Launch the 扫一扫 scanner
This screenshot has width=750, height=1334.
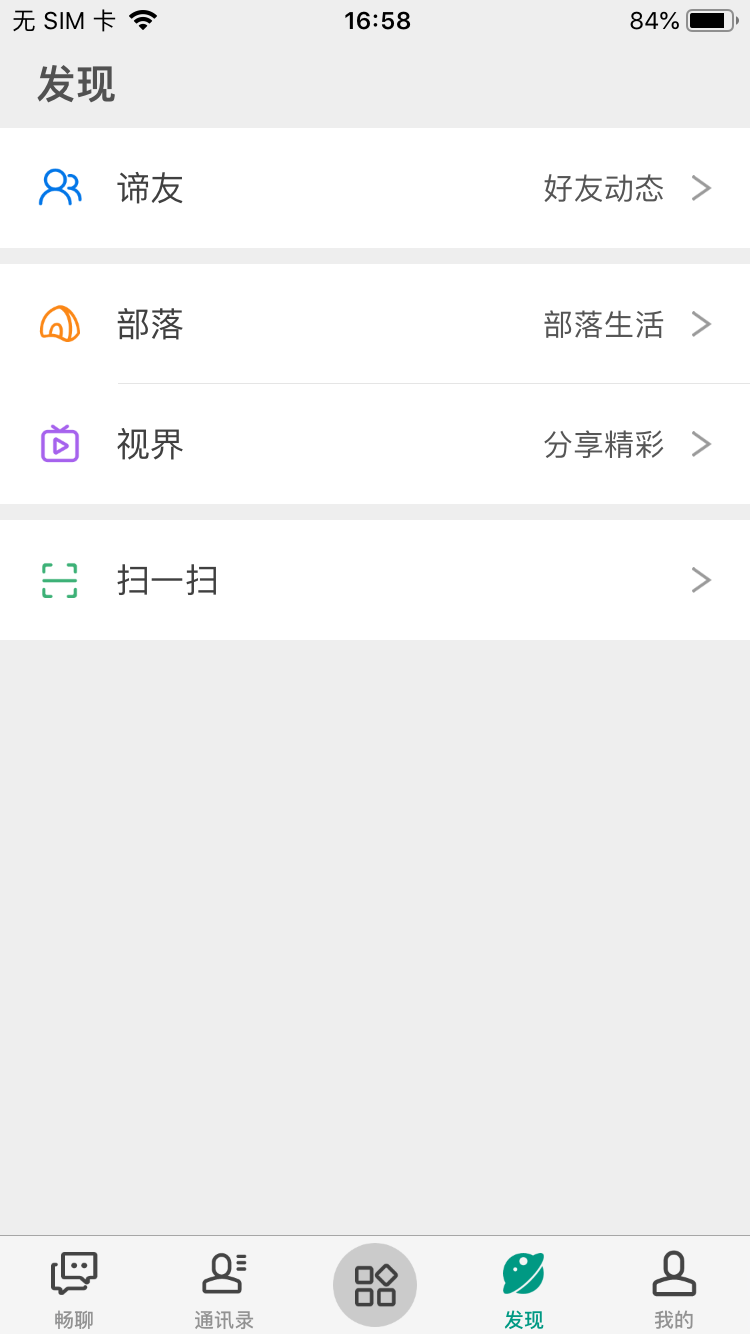(375, 580)
